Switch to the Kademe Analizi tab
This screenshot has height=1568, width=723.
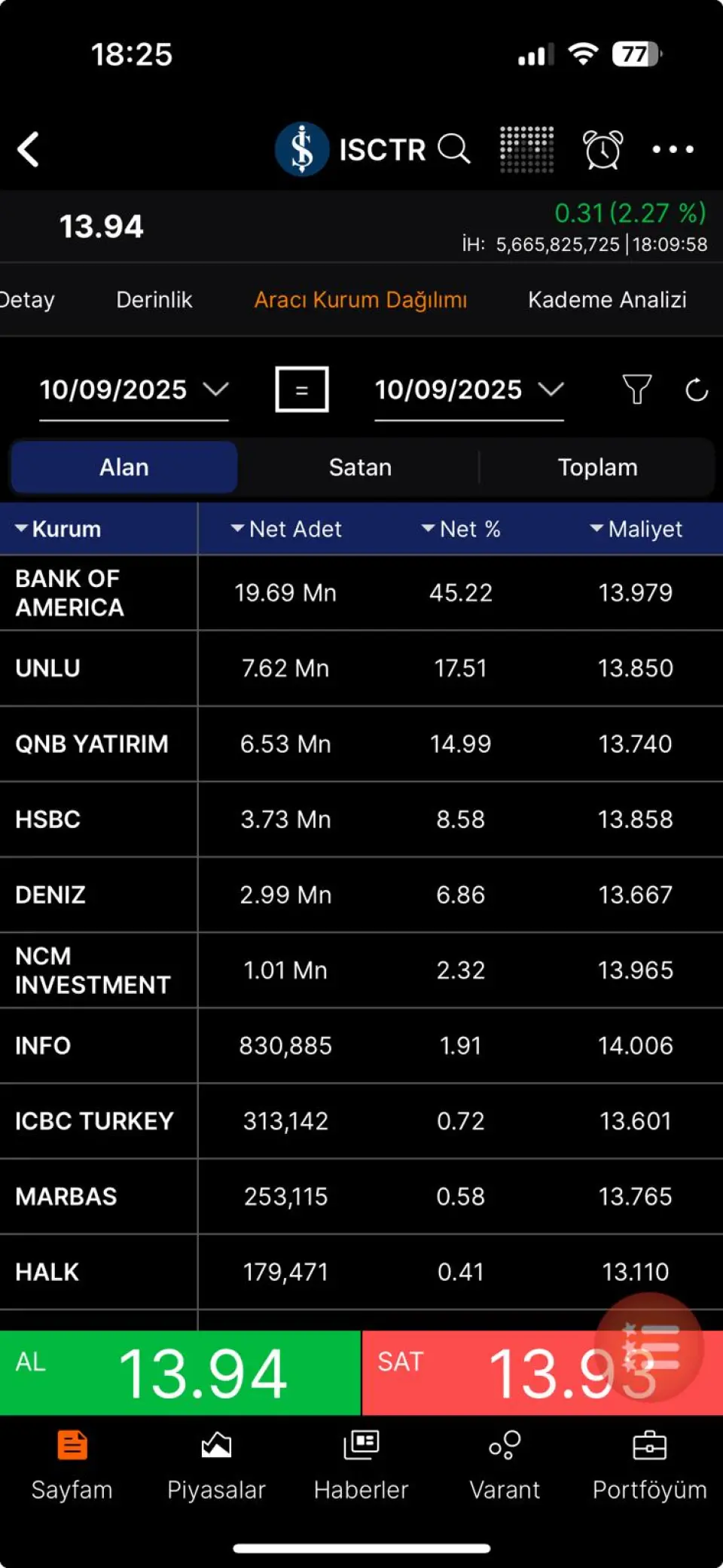click(607, 300)
